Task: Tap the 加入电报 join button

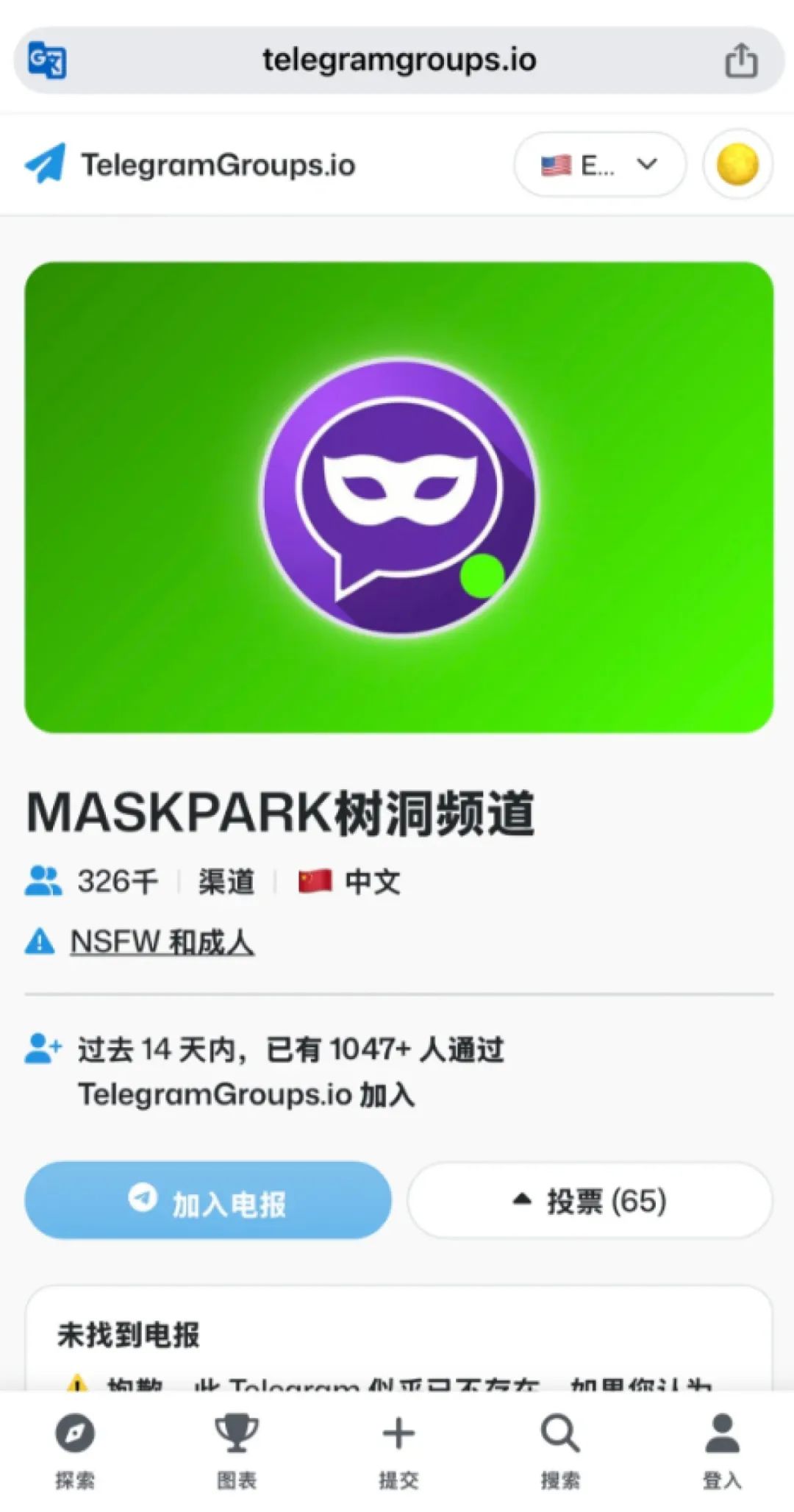Action: (x=208, y=1200)
